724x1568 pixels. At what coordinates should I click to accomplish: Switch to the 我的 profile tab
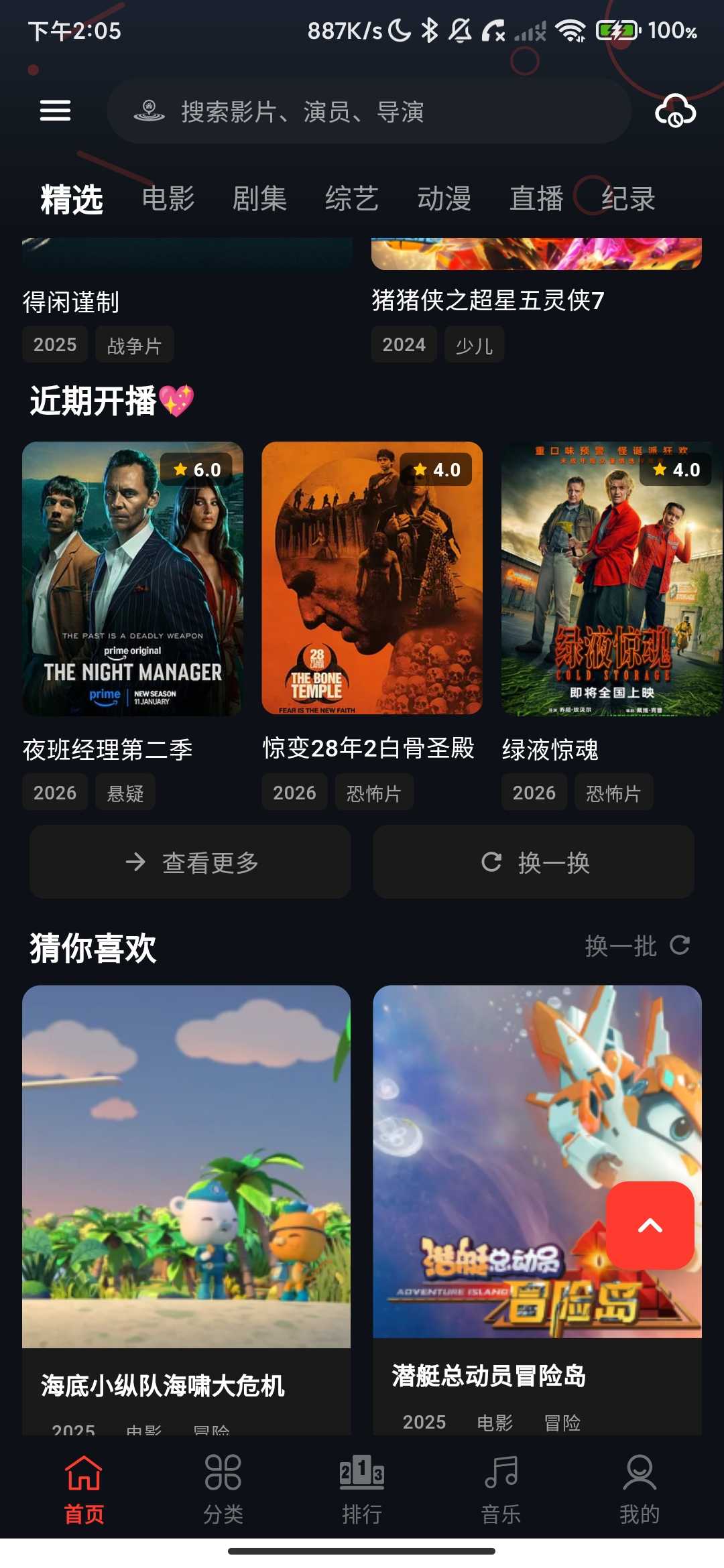(x=640, y=1489)
